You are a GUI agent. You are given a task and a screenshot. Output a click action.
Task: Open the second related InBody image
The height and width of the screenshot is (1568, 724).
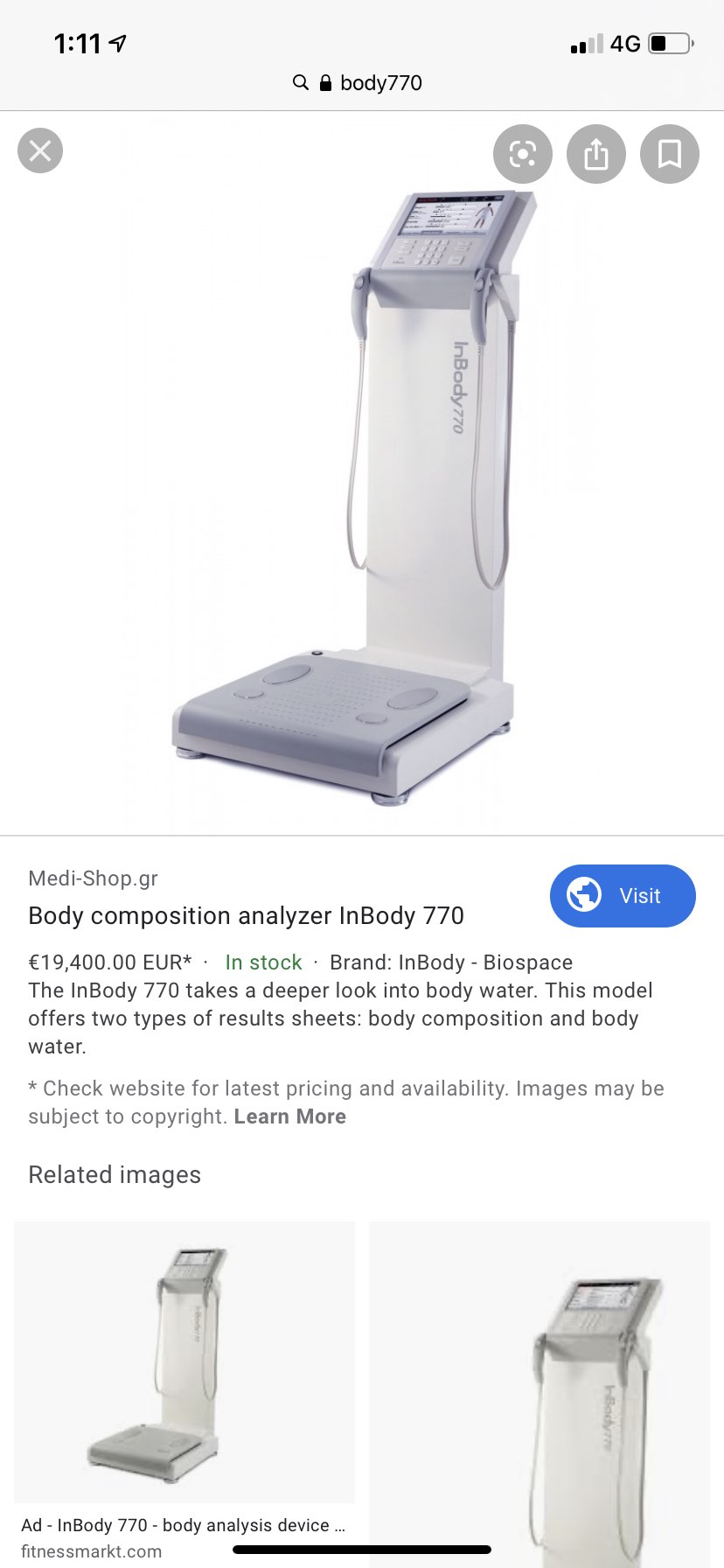point(540,1391)
